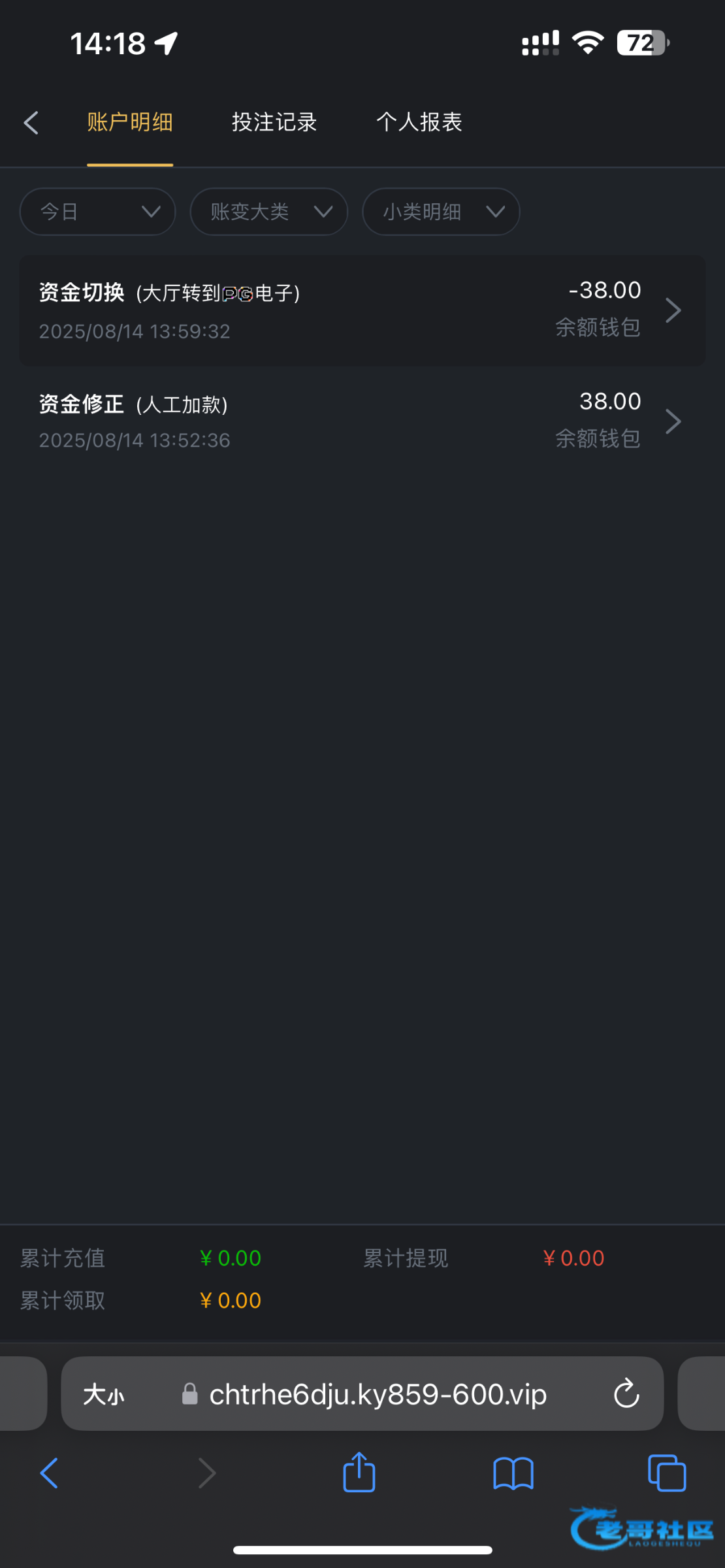Open Safari bookmarks
The image size is (725, 1568).
point(513,1473)
